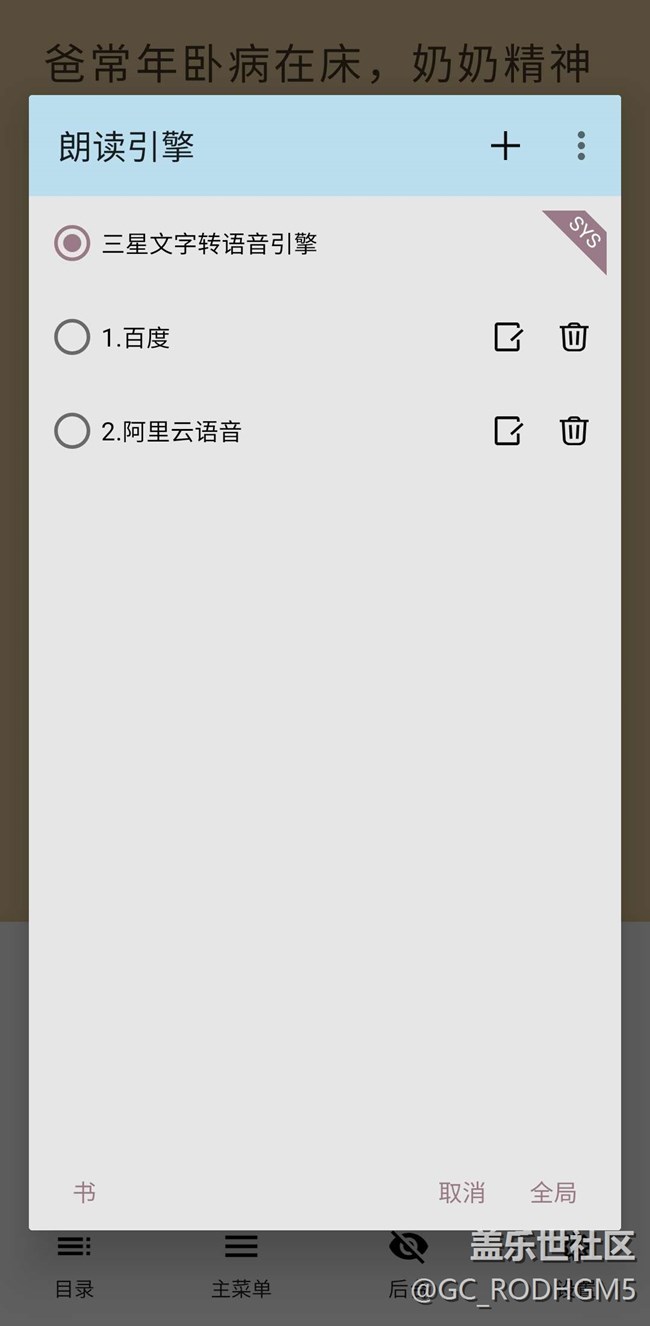The width and height of the screenshot is (650, 1326).
Task: Delete the 1.百度 engine entry
Action: 573,337
